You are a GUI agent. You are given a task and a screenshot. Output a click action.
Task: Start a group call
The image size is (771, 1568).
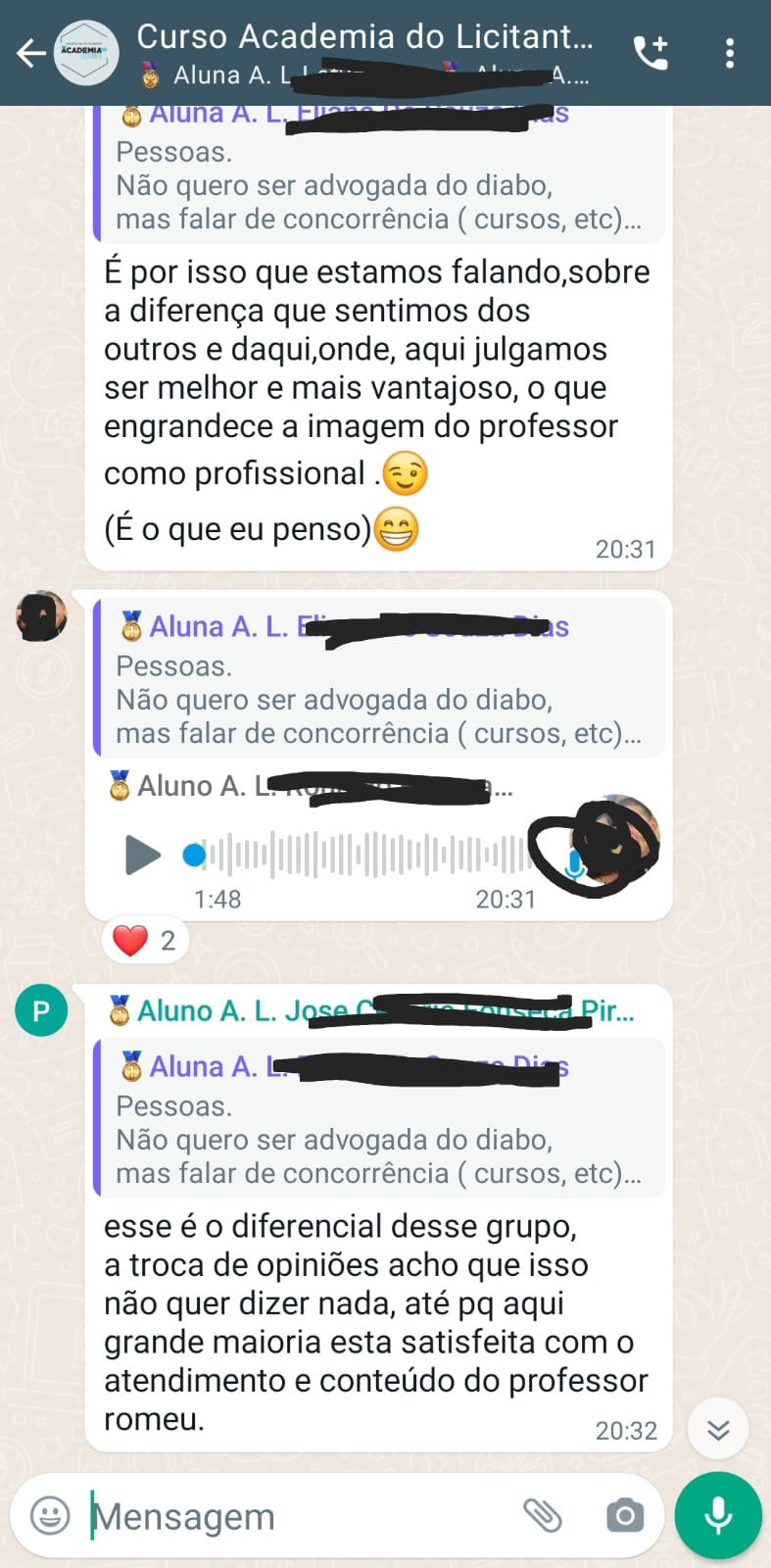click(651, 53)
